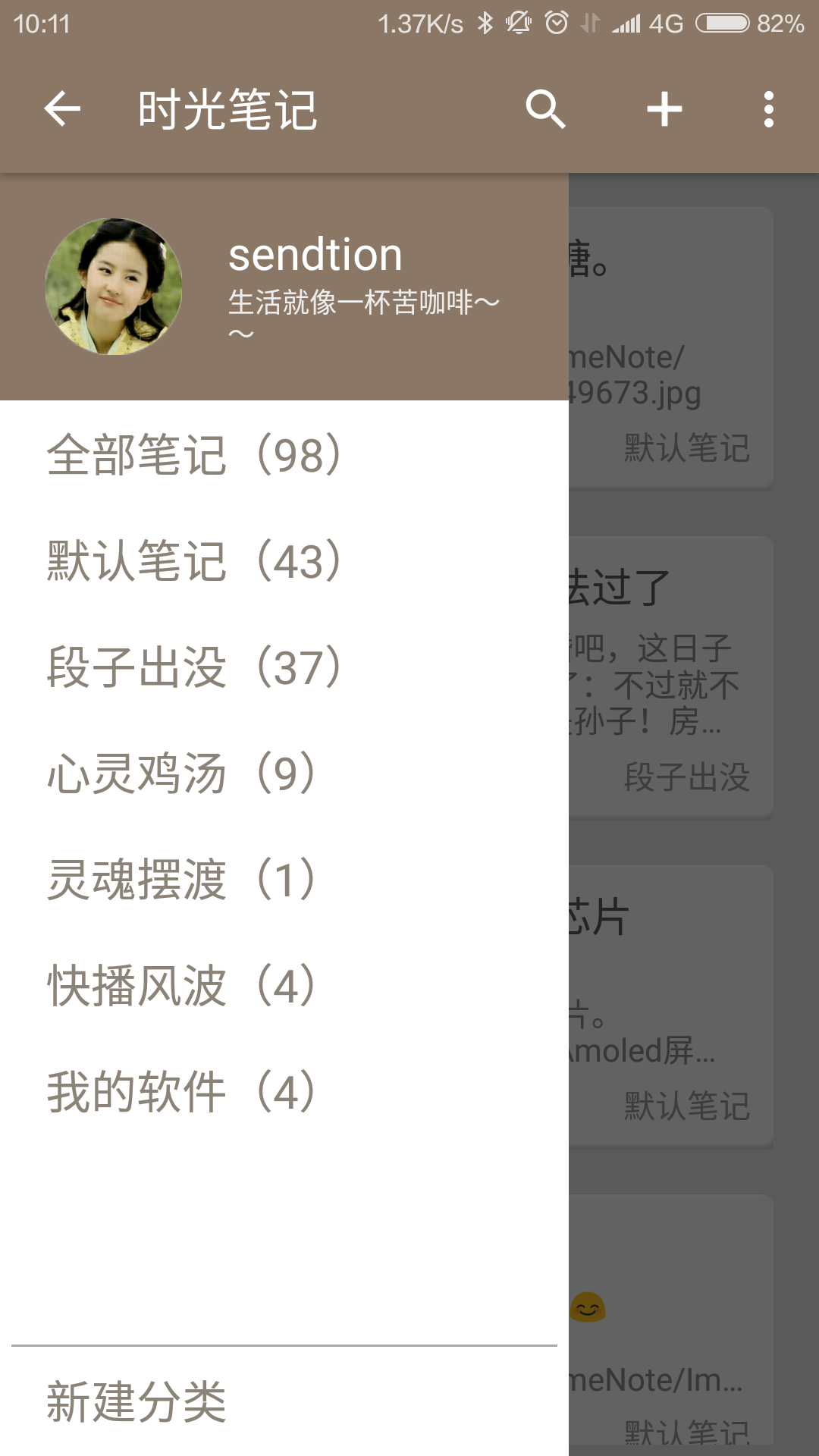The width and height of the screenshot is (819, 1456).
Task: Tap the alarm clock icon in the status bar
Action: pyautogui.click(x=556, y=23)
